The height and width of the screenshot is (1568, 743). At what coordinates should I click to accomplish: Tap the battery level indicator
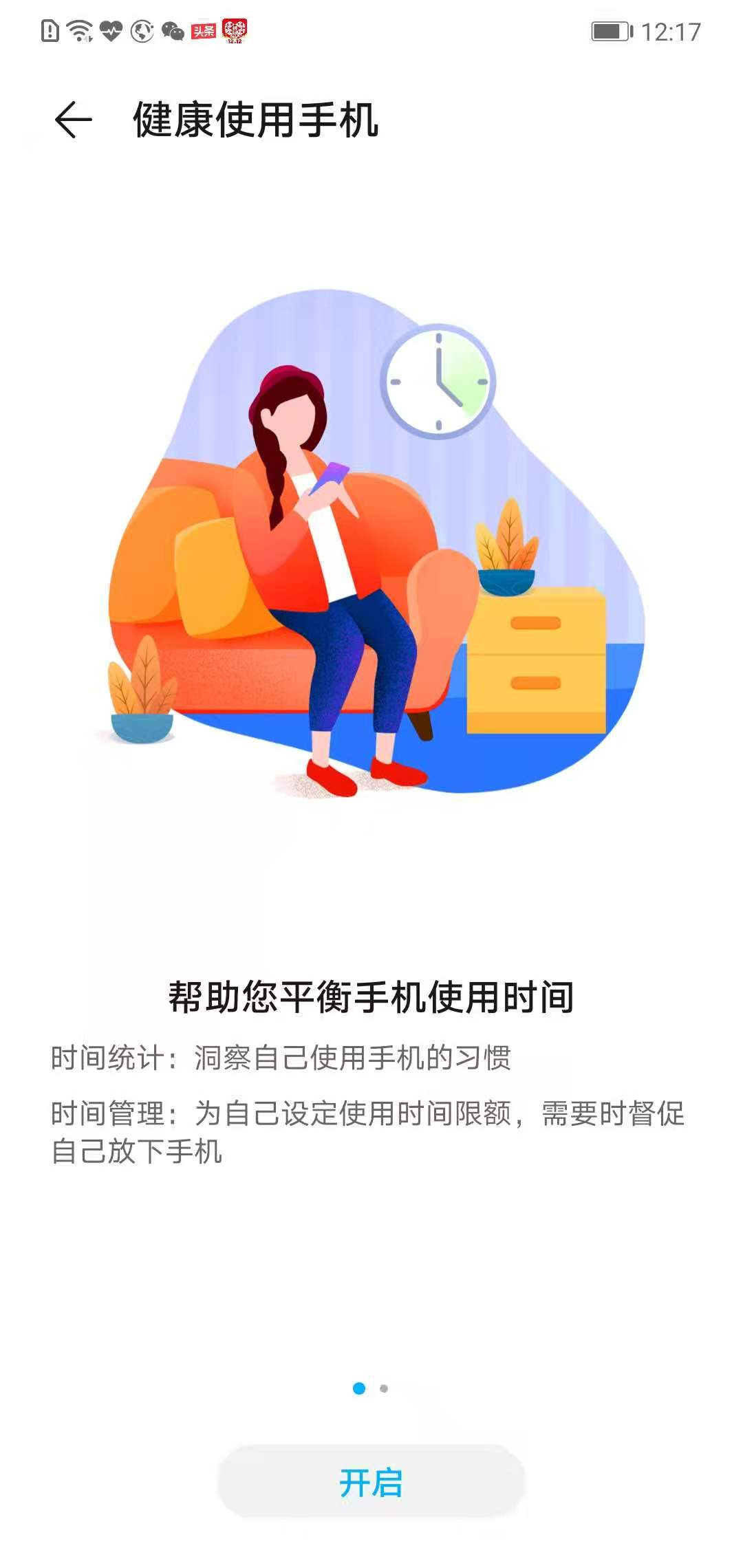[611, 30]
